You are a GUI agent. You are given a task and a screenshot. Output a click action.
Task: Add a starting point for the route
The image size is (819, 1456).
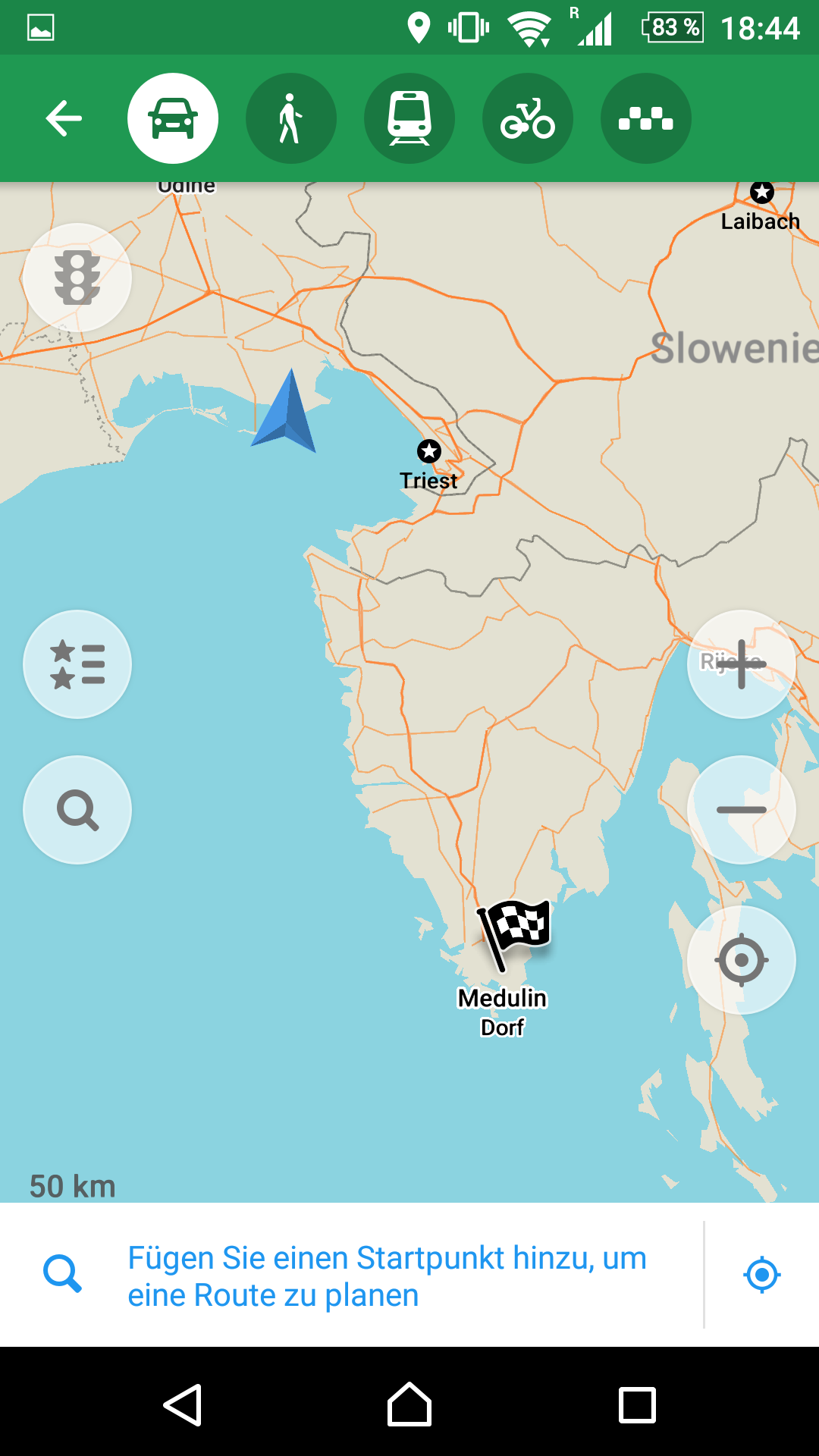click(387, 1276)
